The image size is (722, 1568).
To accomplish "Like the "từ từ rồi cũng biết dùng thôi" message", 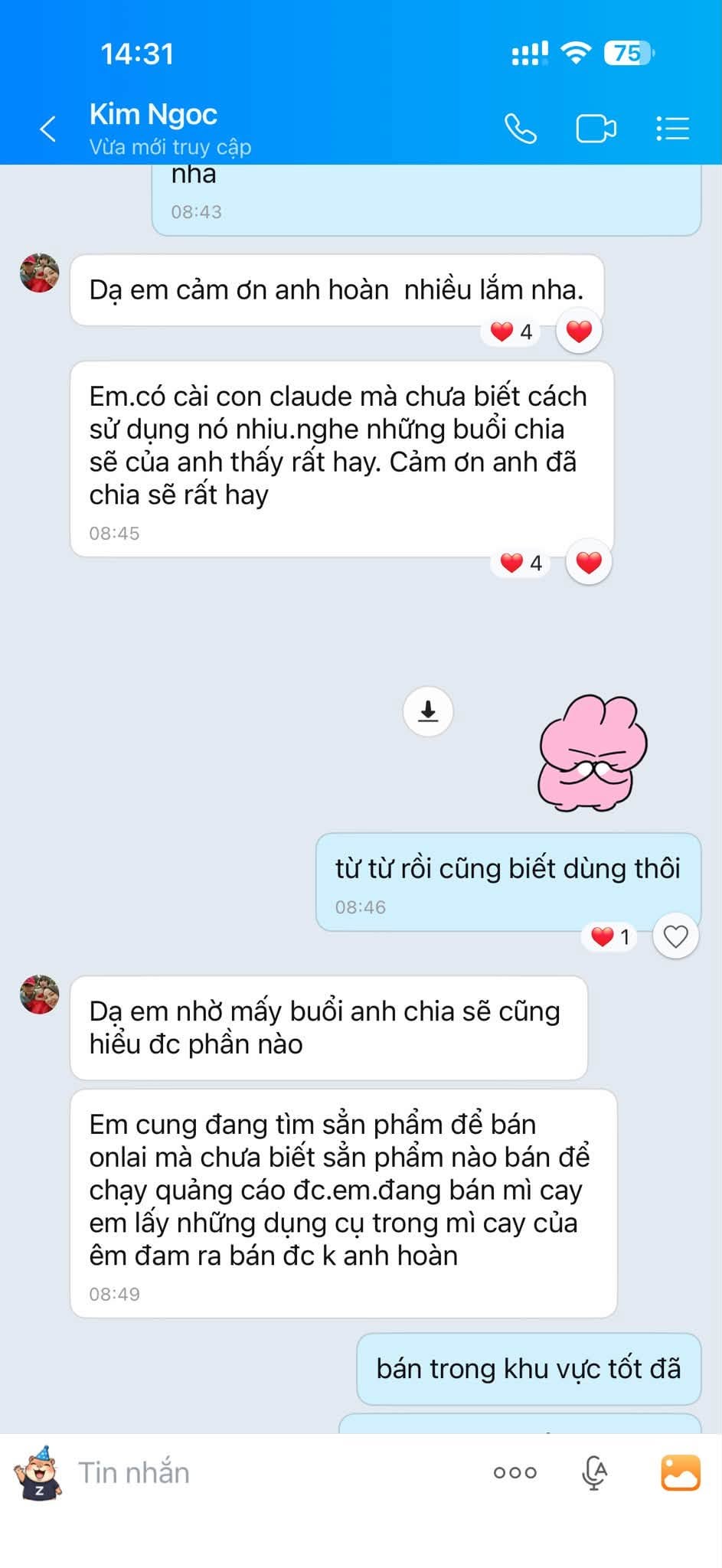I will click(x=675, y=936).
